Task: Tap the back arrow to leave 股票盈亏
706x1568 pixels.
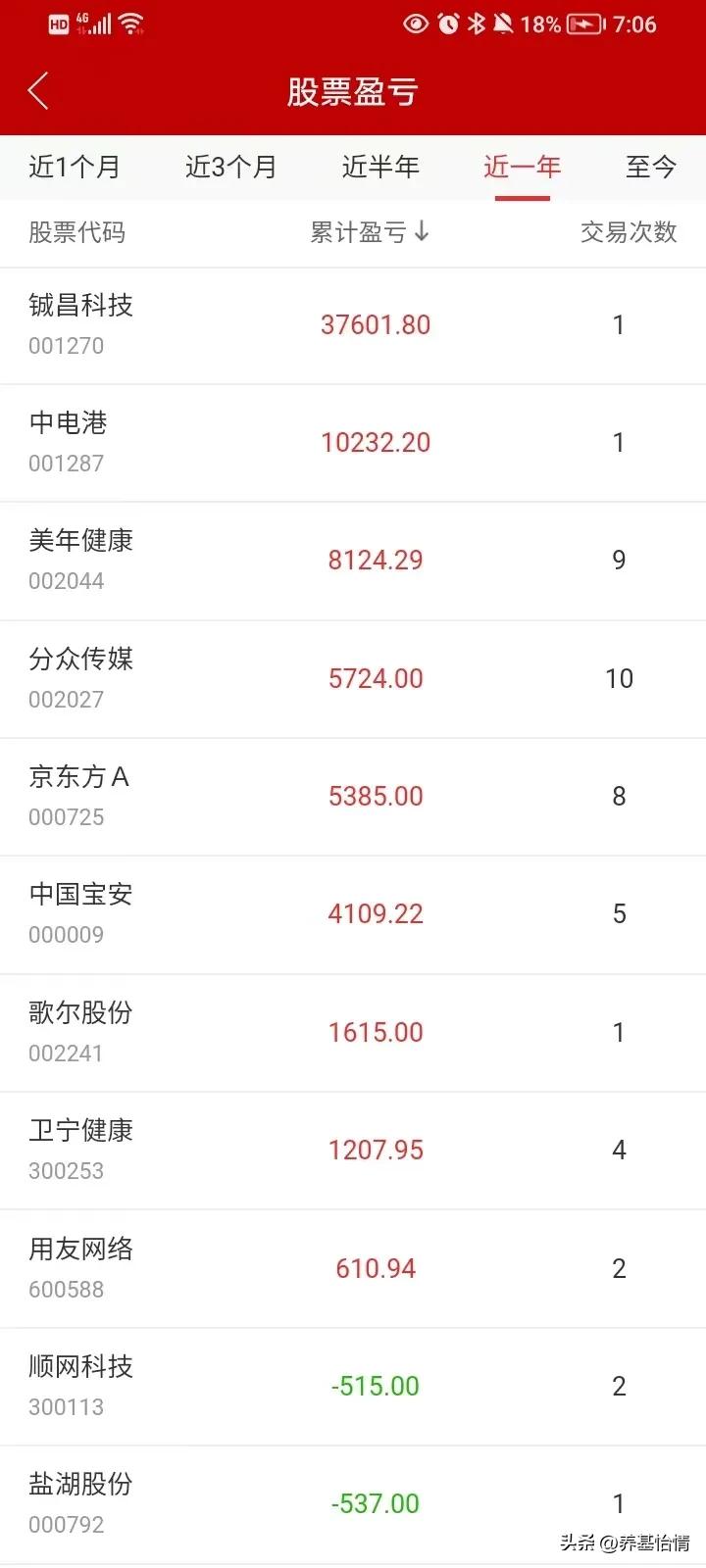Action: (x=37, y=90)
